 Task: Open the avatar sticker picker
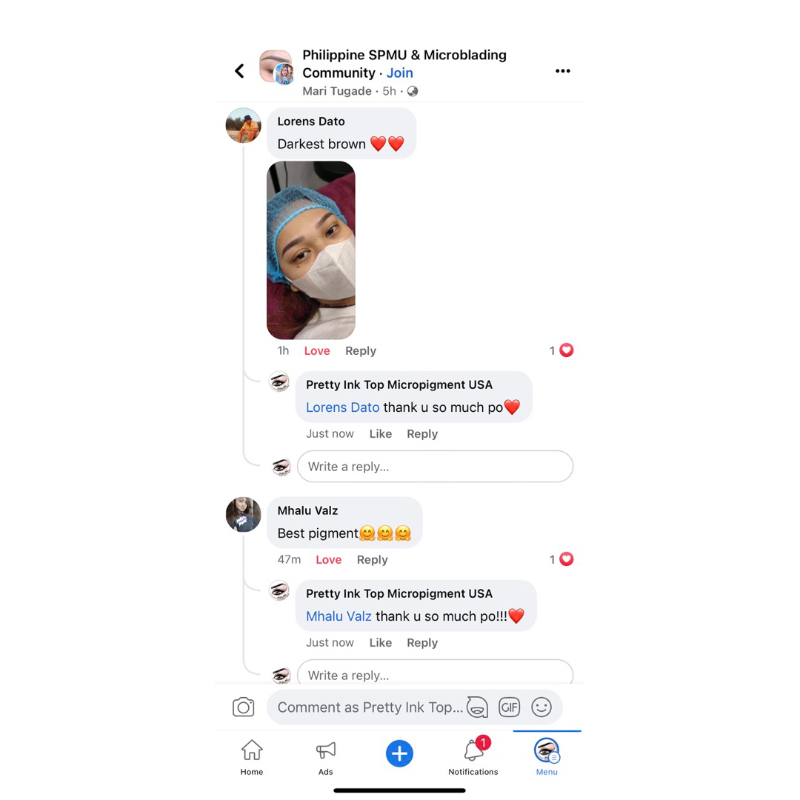tap(477, 707)
